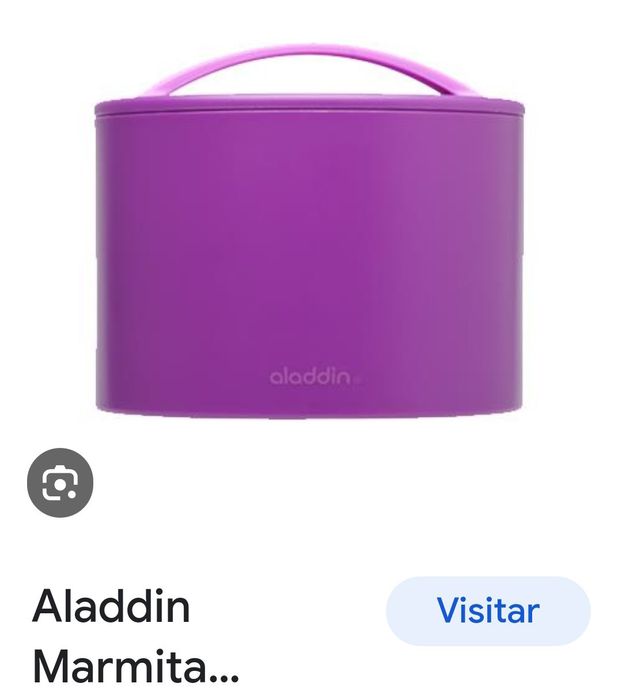Open Google Lens camera search icon

[x=60, y=483]
